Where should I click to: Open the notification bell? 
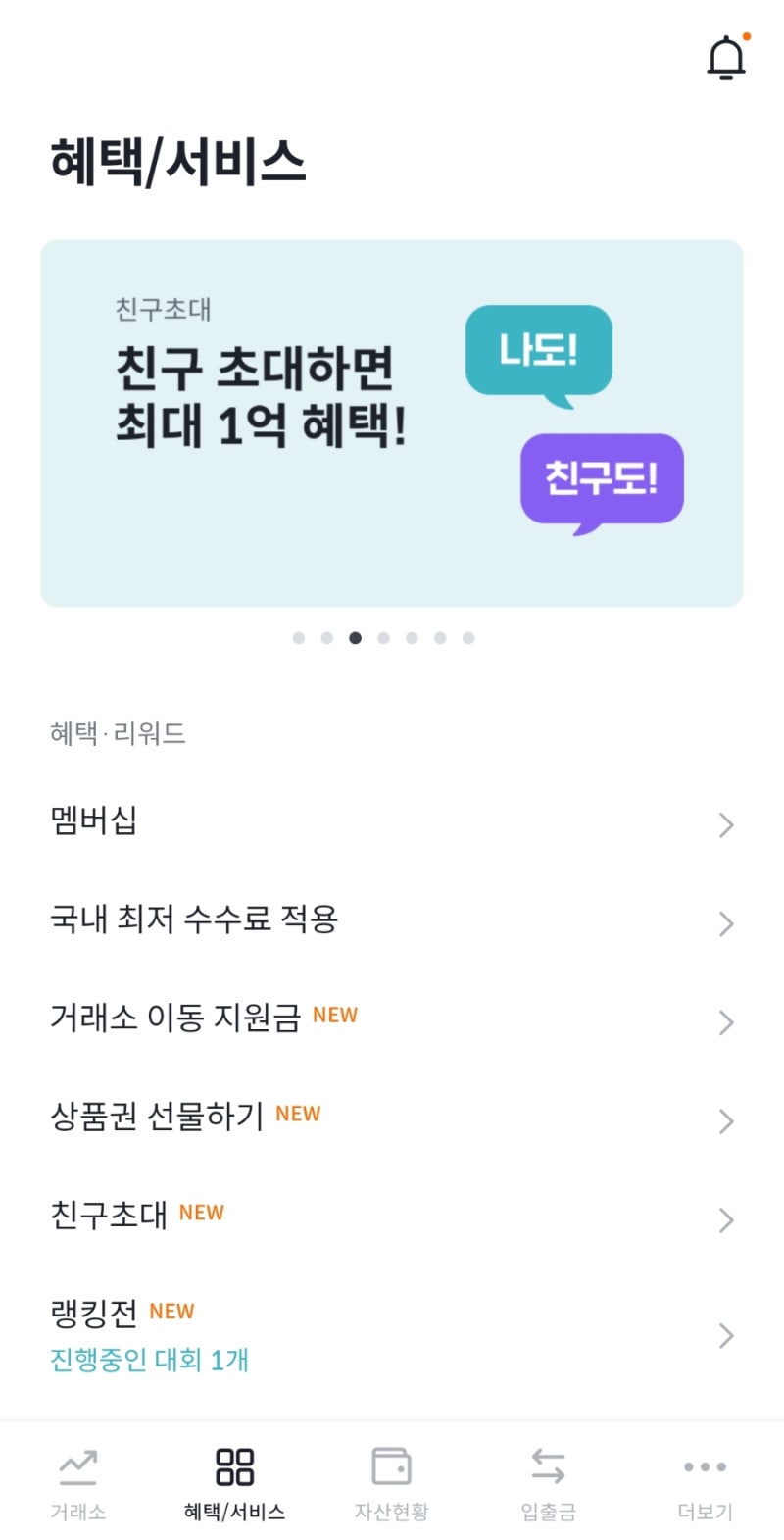click(726, 56)
